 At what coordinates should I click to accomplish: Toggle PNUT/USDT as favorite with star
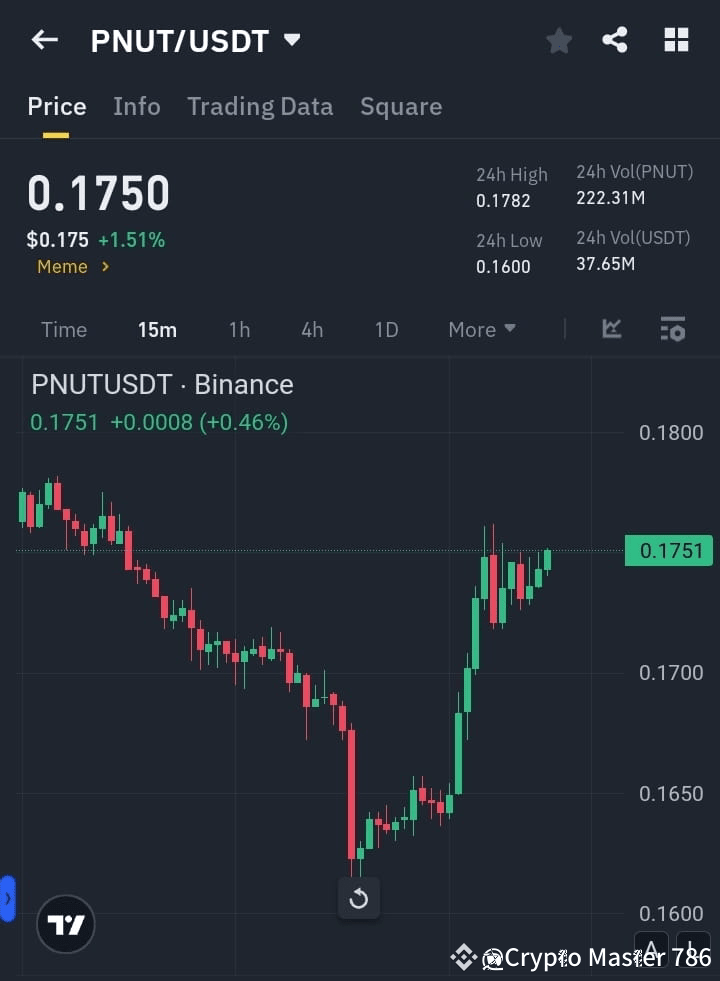click(x=558, y=40)
